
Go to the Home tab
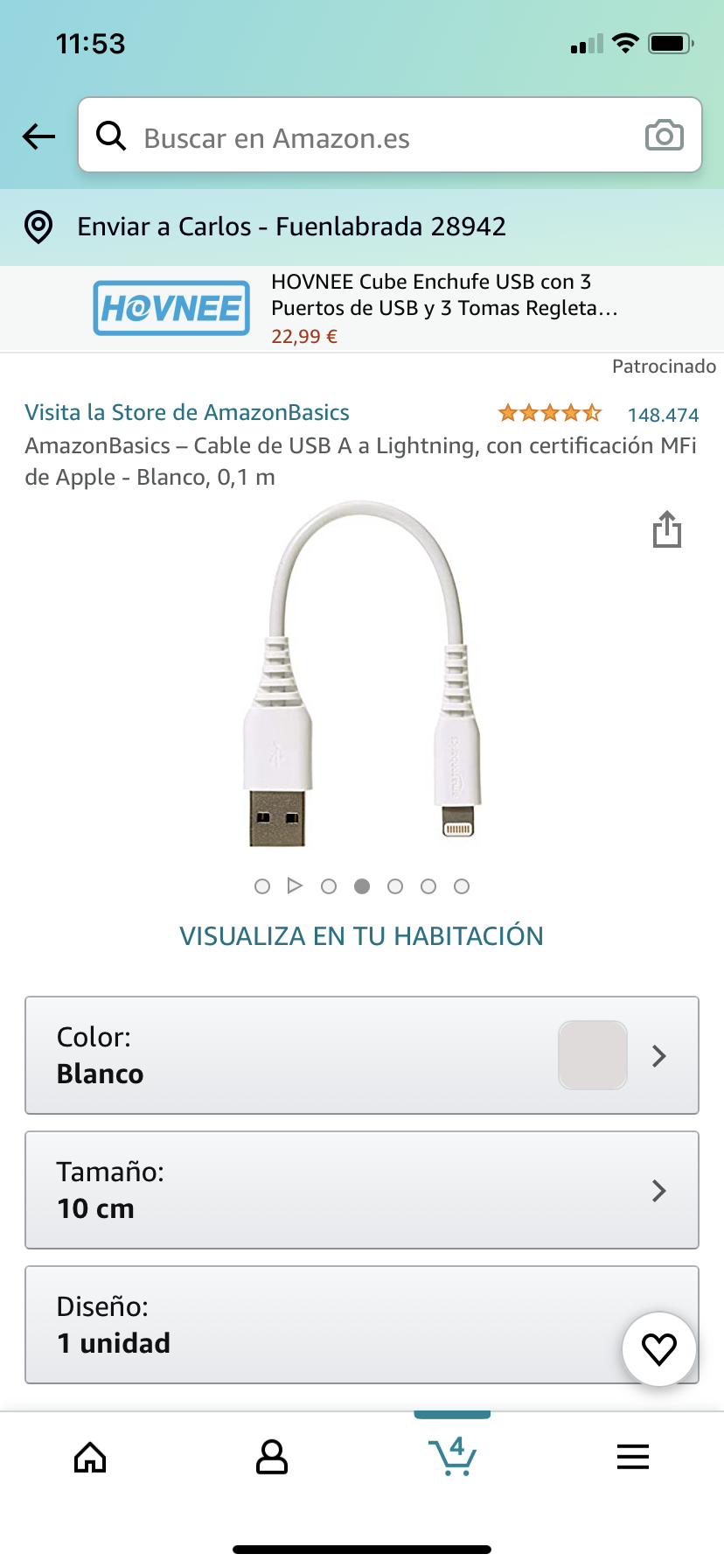[90, 1458]
